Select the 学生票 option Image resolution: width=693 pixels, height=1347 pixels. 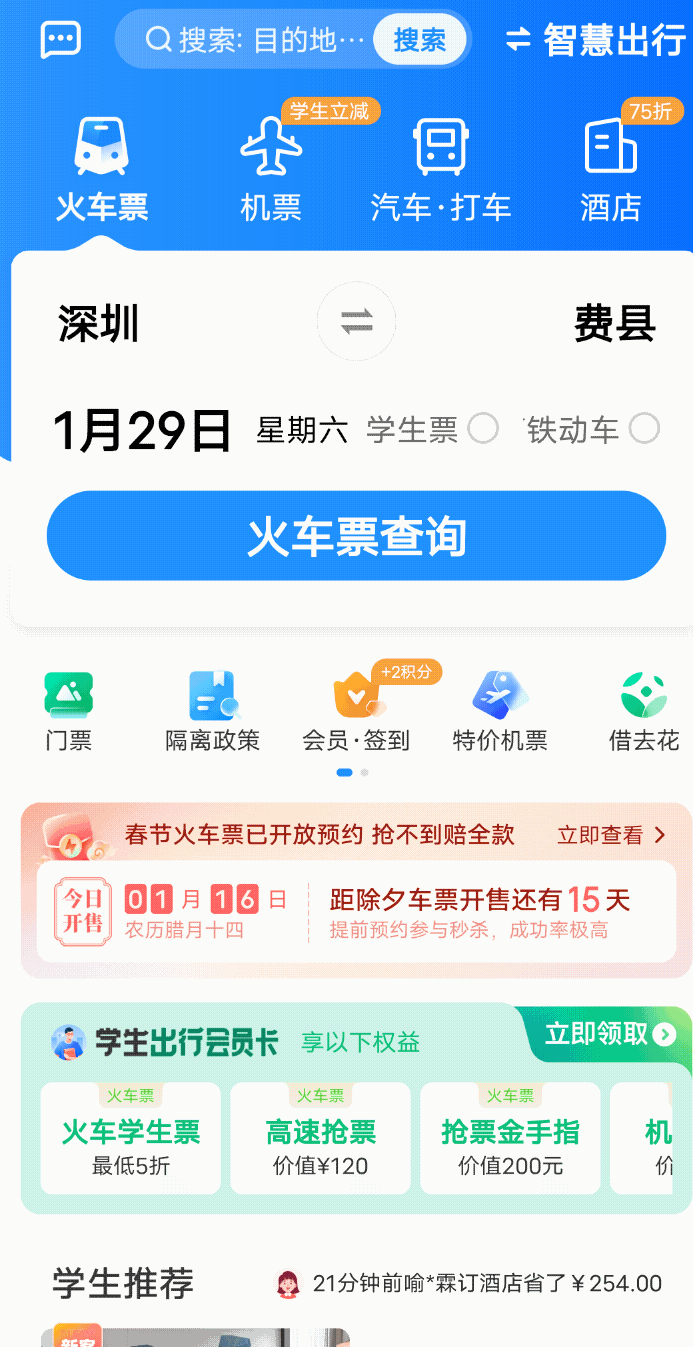pos(483,430)
